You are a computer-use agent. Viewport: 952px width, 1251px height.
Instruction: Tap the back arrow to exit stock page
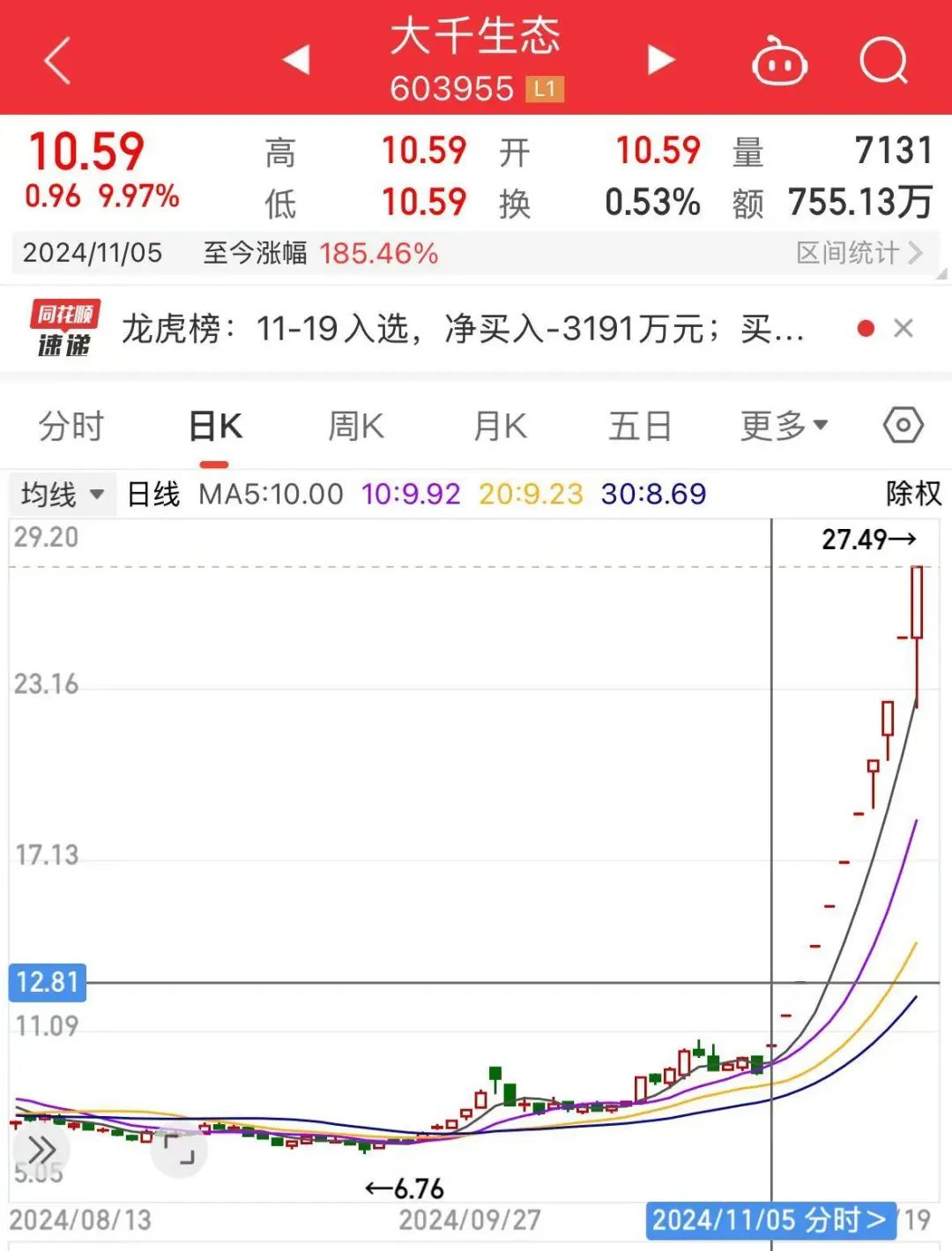[x=55, y=62]
